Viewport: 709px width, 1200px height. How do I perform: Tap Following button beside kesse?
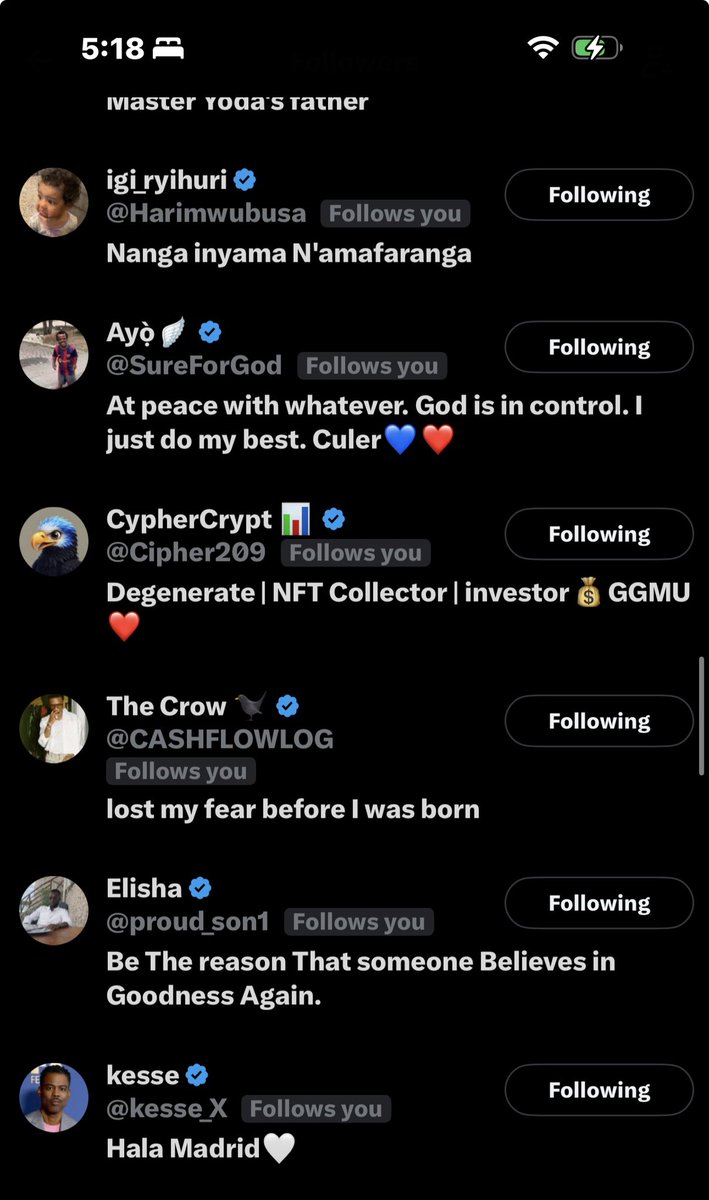598,1090
